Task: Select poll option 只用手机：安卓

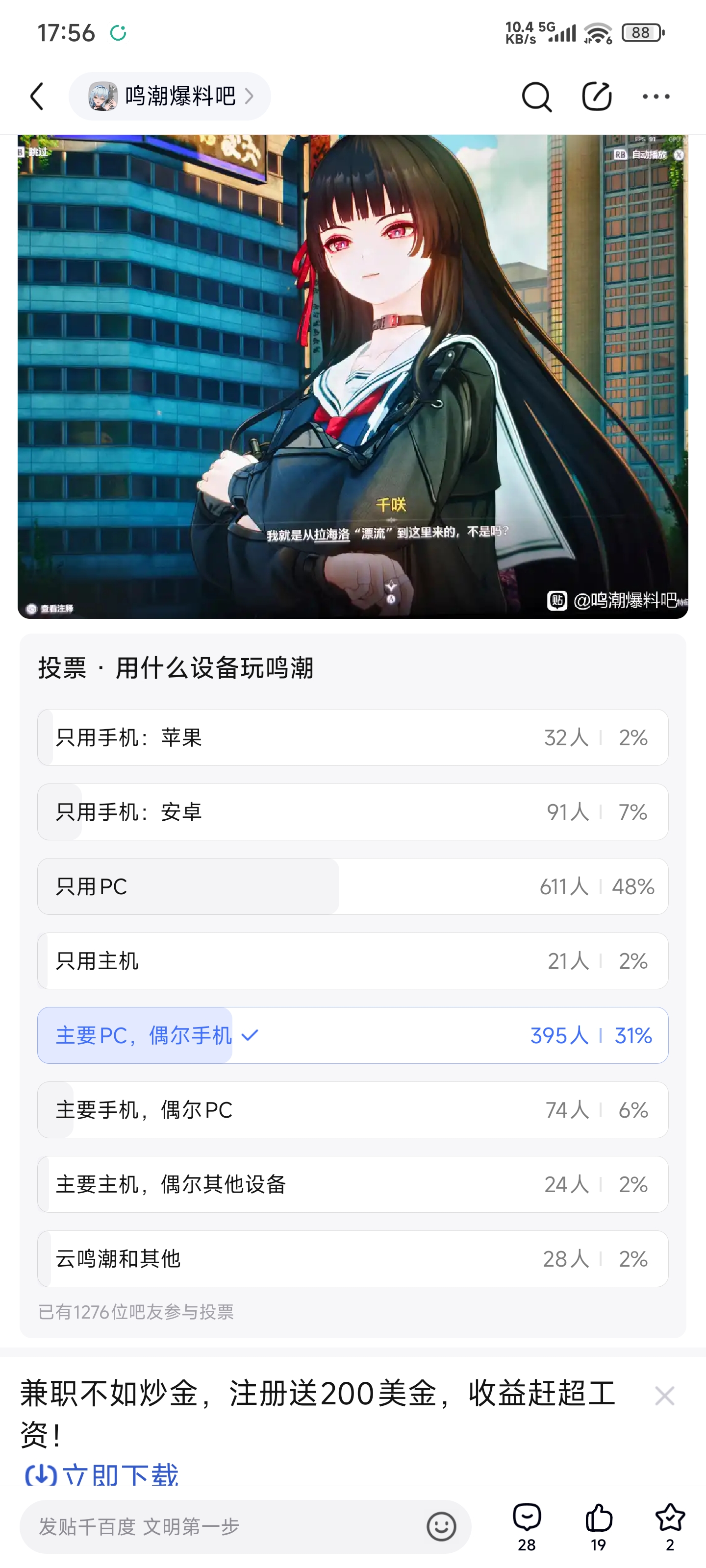Action: click(353, 812)
